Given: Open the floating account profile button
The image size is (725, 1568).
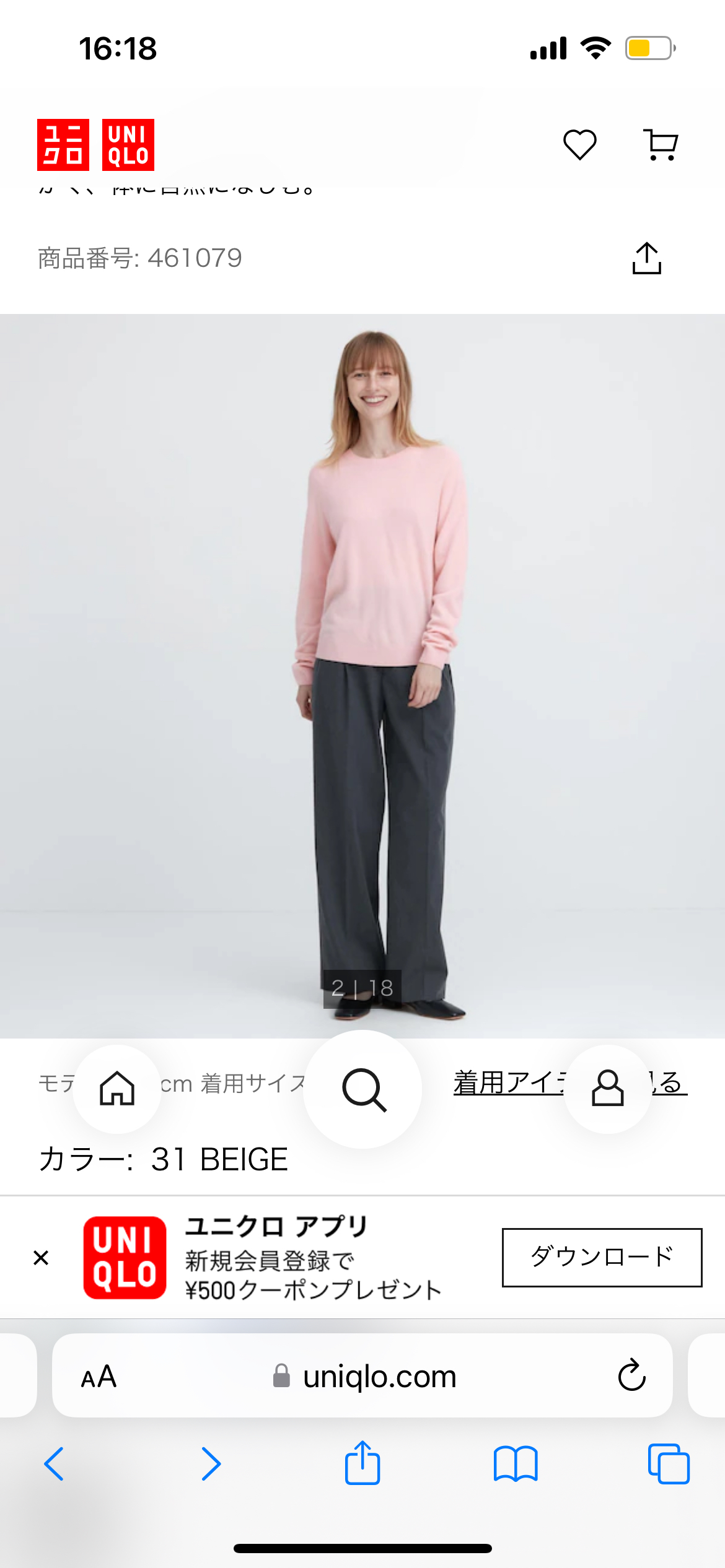Looking at the screenshot, I should (607, 1089).
